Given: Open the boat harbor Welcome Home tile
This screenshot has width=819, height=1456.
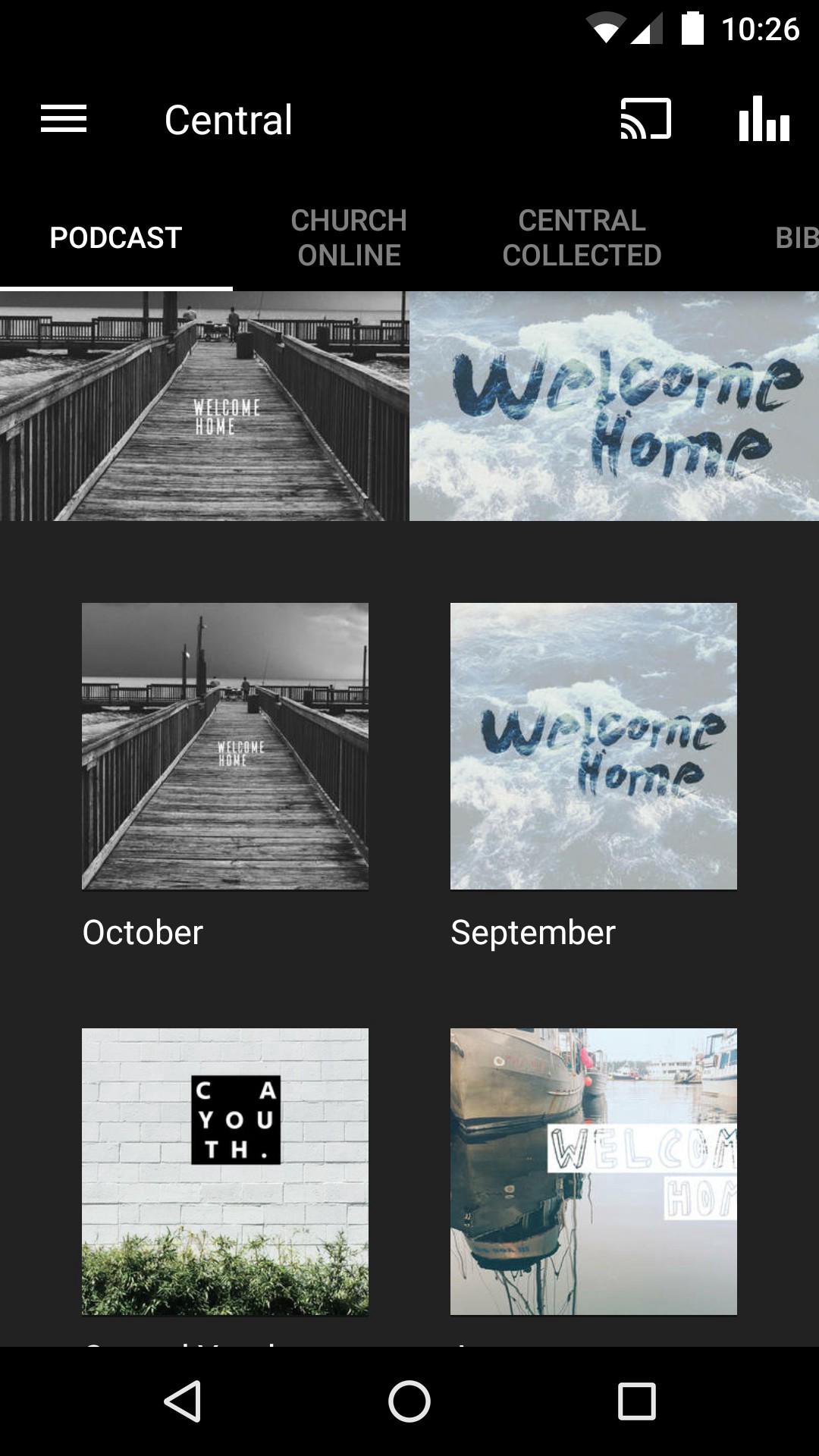Looking at the screenshot, I should tap(594, 1172).
